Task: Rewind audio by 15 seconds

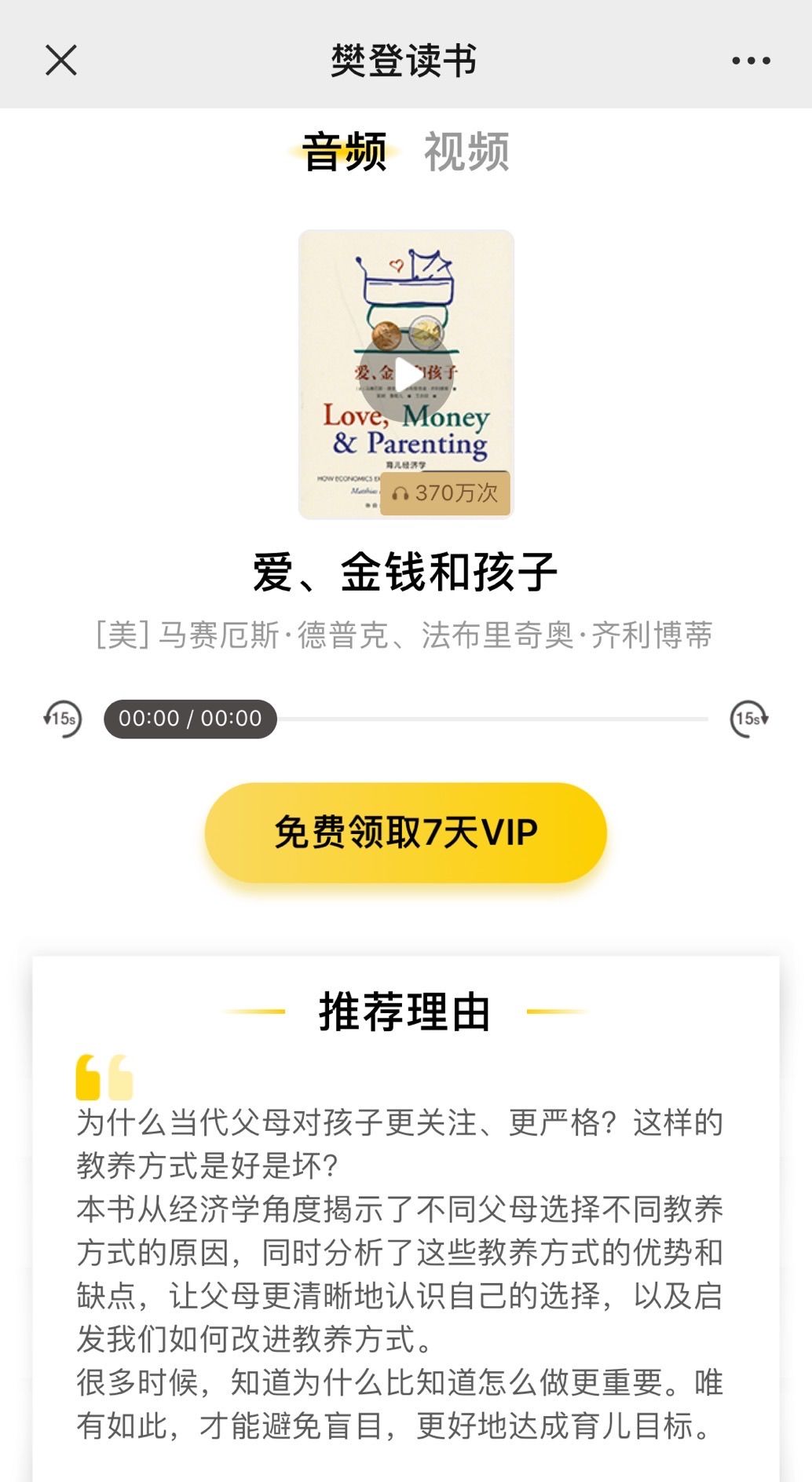Action: (63, 719)
